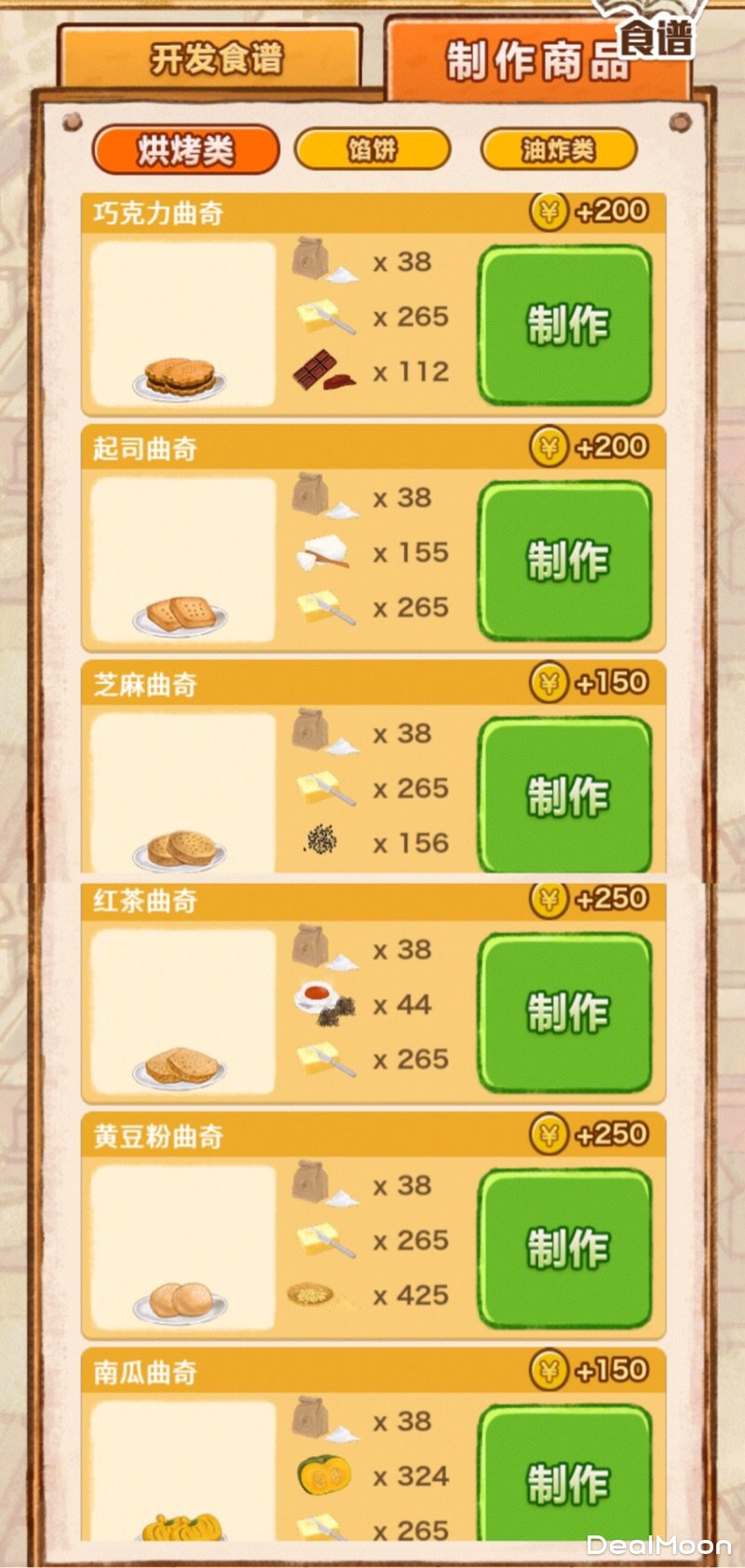Viewport: 745px width, 1568px height.
Task: Tap 制作 for 芝麻曲奇
Action: 565,796
